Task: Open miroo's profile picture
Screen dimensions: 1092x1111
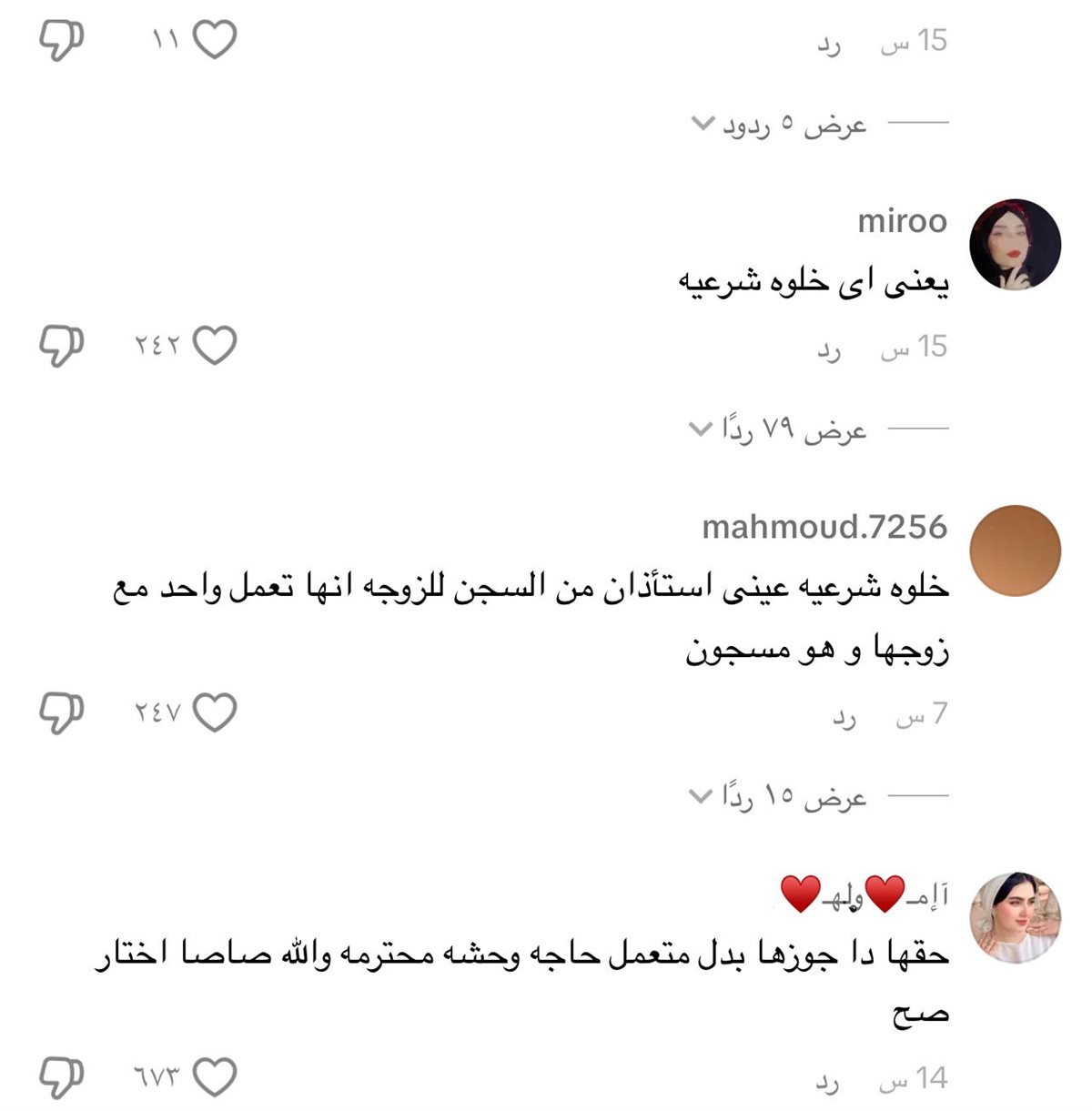Action: click(x=1015, y=245)
